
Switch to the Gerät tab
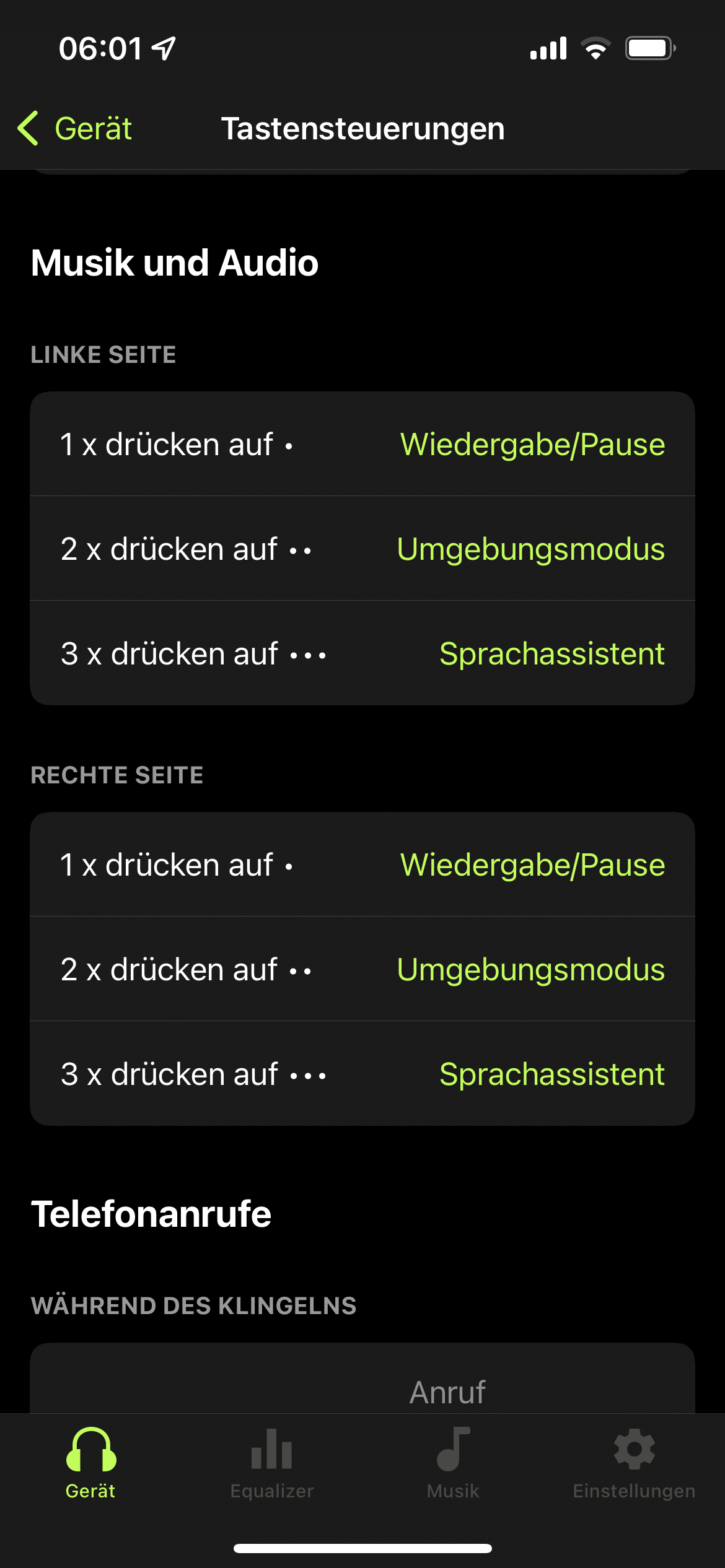tap(90, 1464)
